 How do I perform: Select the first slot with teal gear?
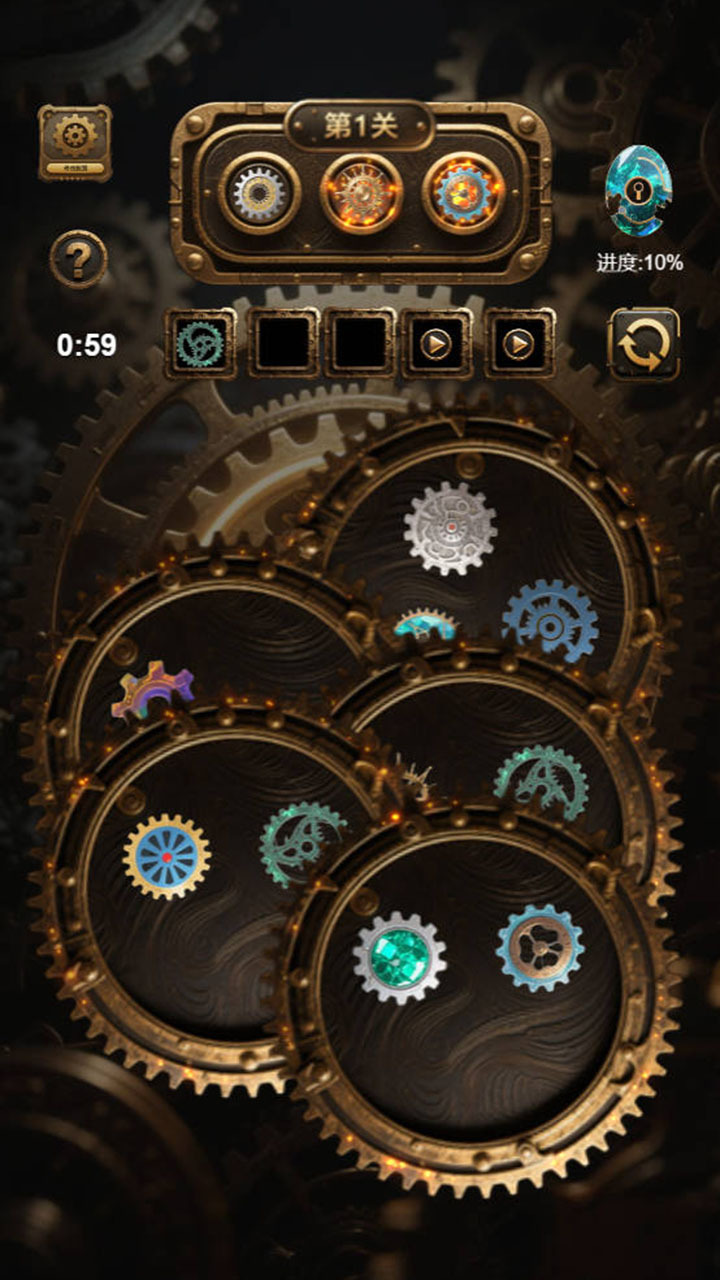pos(201,343)
